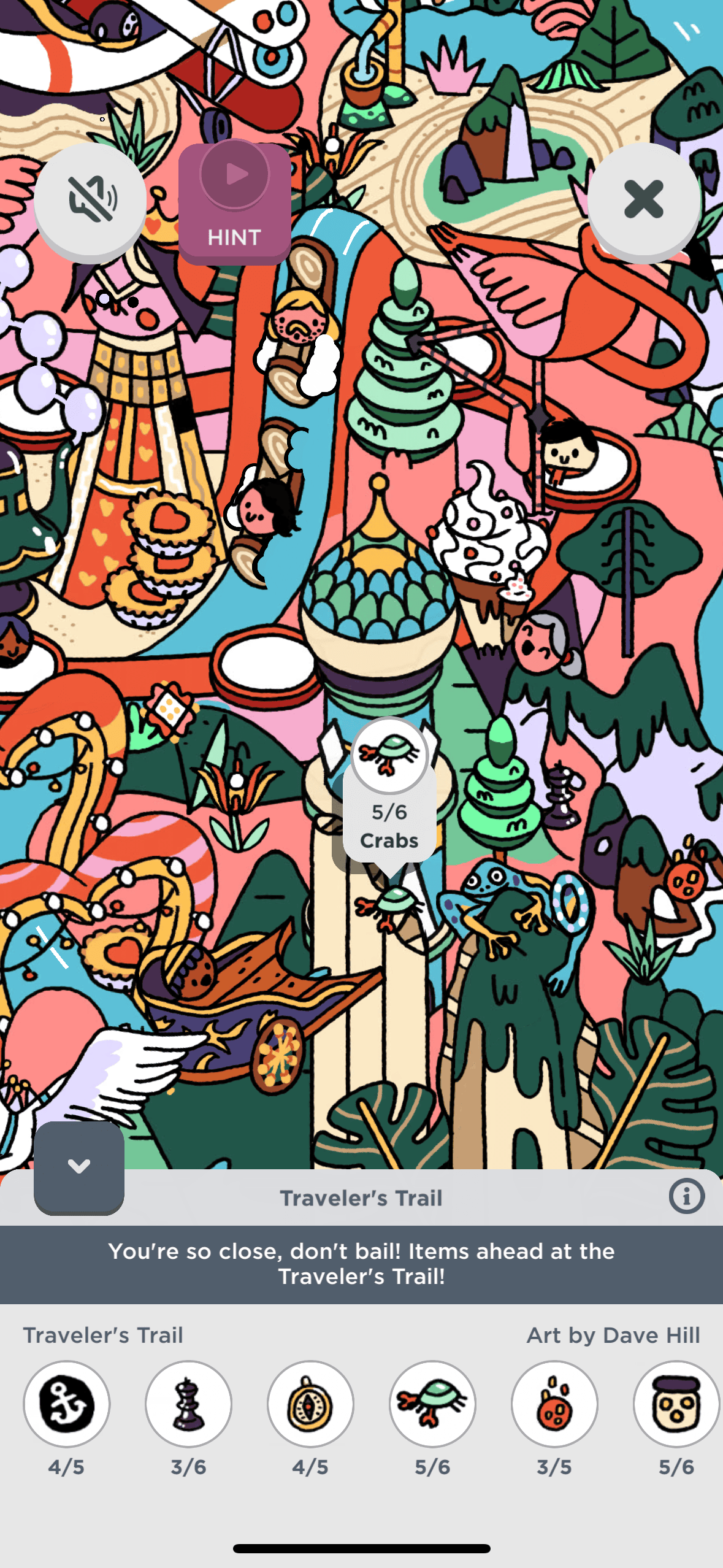Select the anchor item showing 4/5
The width and height of the screenshot is (723, 1568).
(67, 1404)
